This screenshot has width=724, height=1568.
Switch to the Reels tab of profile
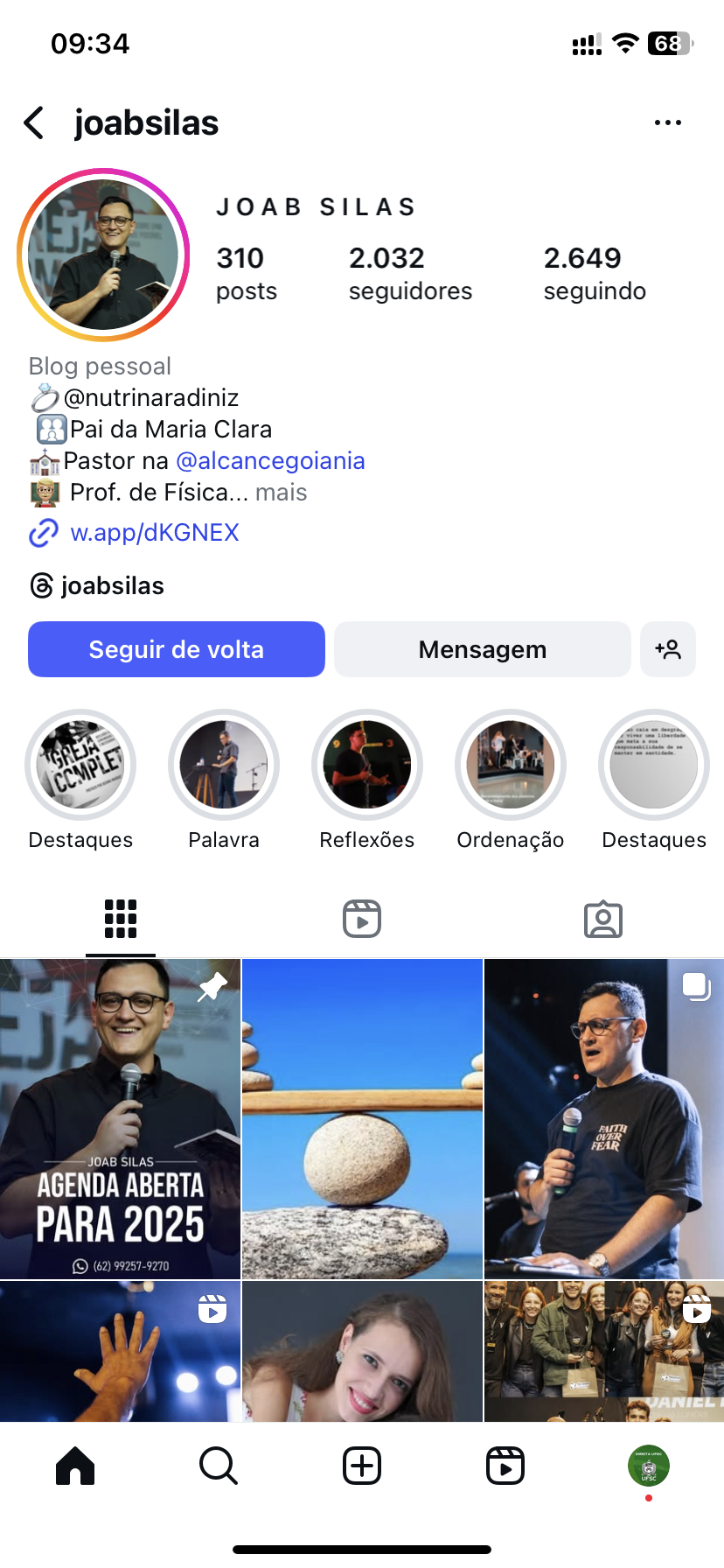click(x=362, y=919)
